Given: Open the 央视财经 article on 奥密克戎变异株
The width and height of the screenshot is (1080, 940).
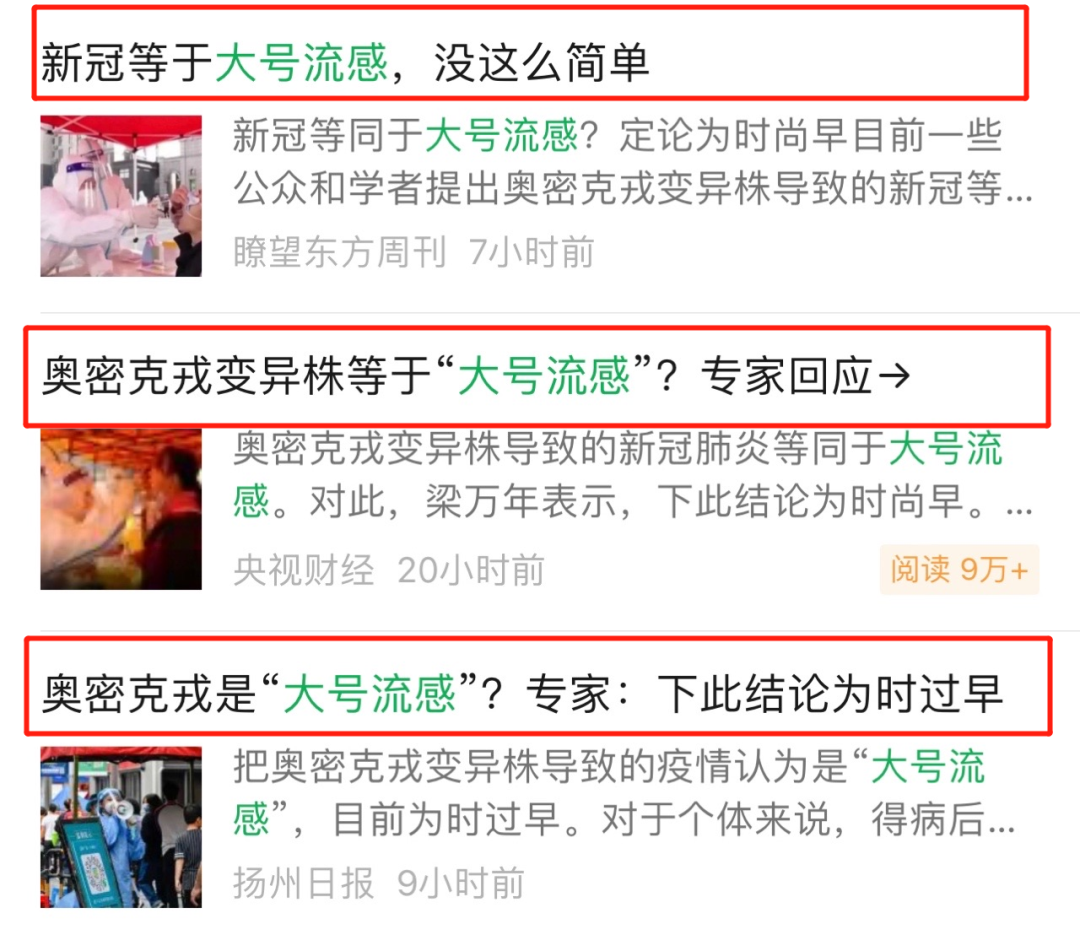Looking at the screenshot, I should pos(476,377).
